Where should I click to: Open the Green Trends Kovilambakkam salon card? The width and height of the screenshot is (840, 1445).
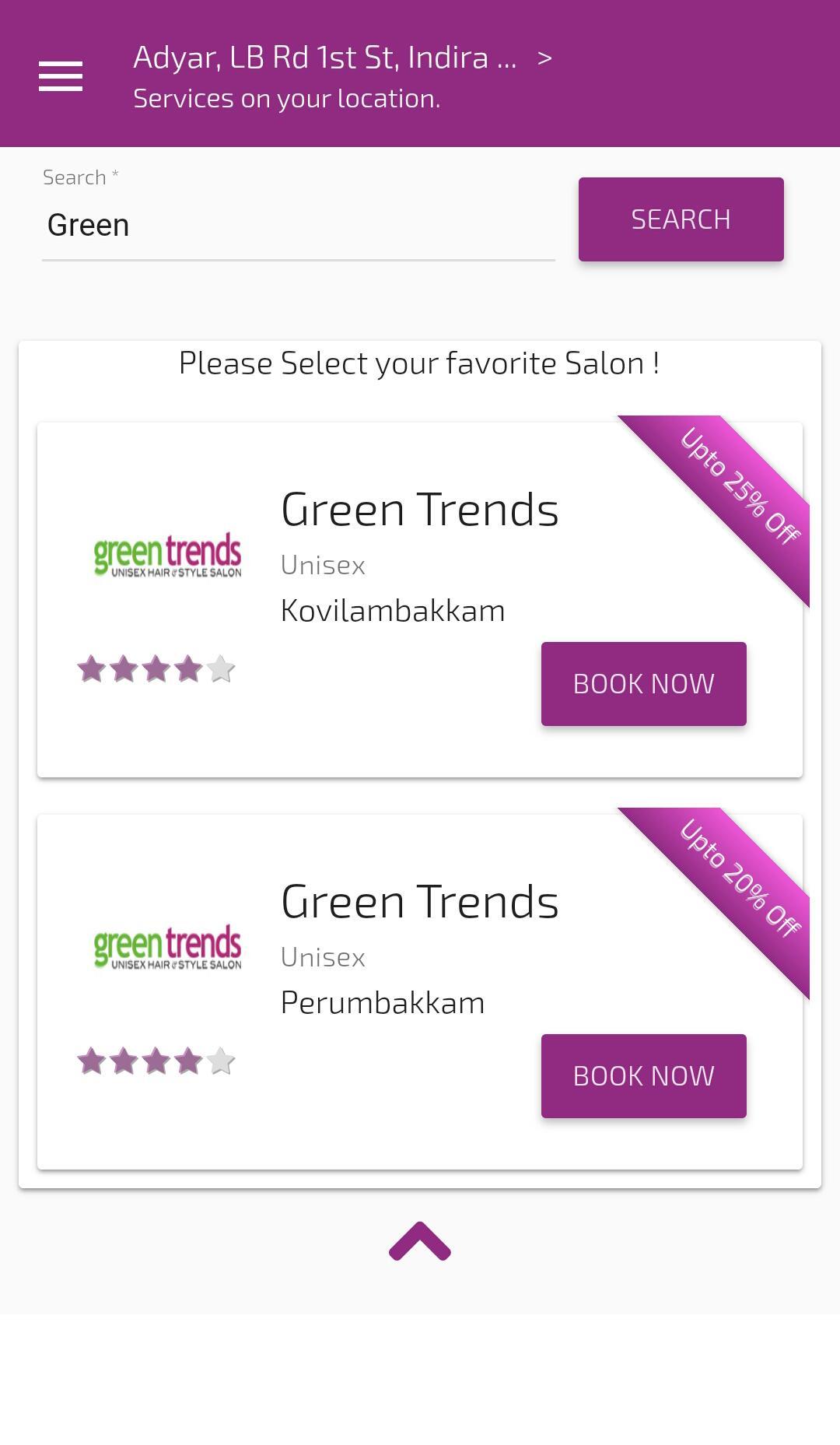[x=419, y=510]
